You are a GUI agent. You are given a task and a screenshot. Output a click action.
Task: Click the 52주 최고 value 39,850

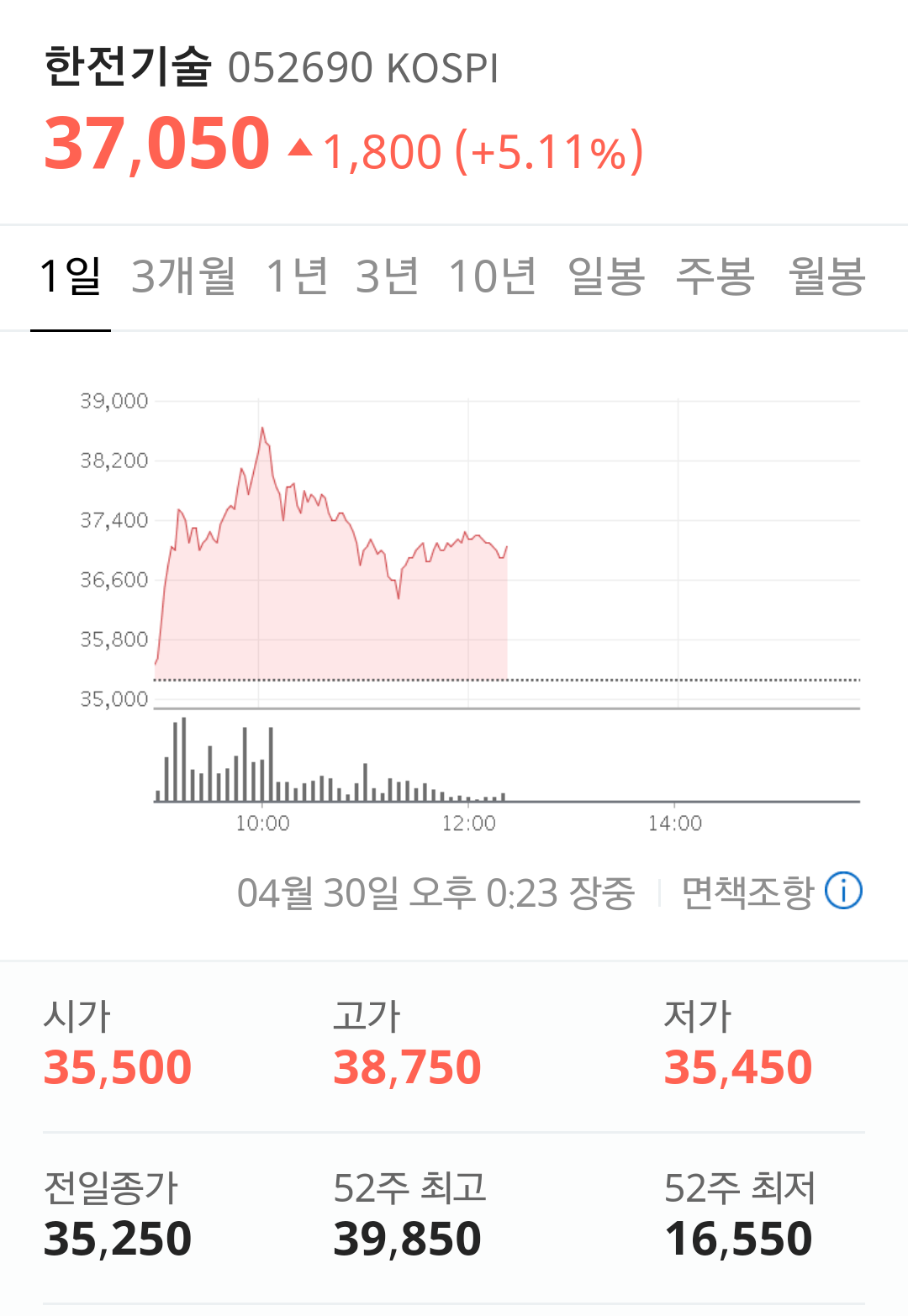click(409, 1237)
